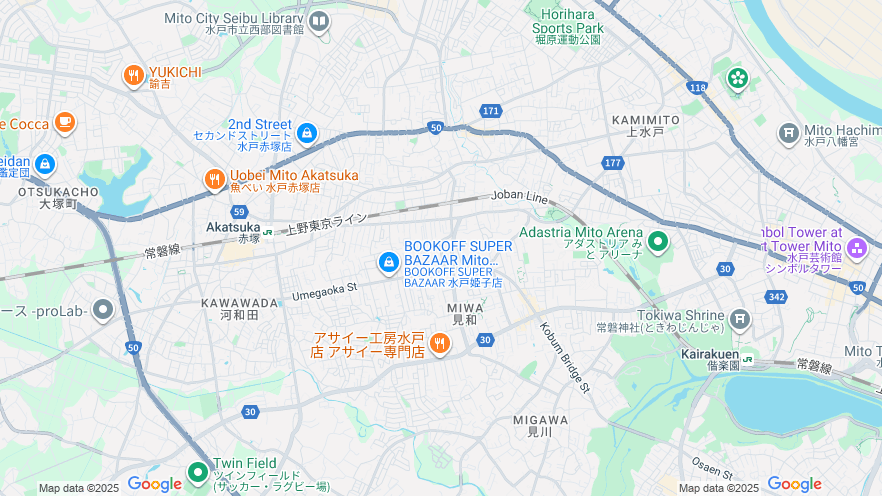Open the green park marker near Route 118

click(738, 78)
